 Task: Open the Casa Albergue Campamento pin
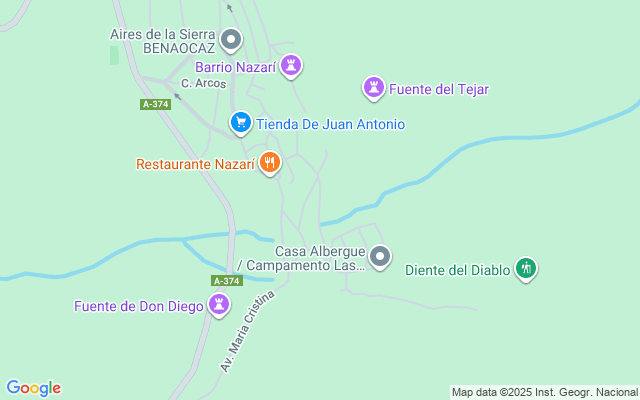tap(380, 258)
